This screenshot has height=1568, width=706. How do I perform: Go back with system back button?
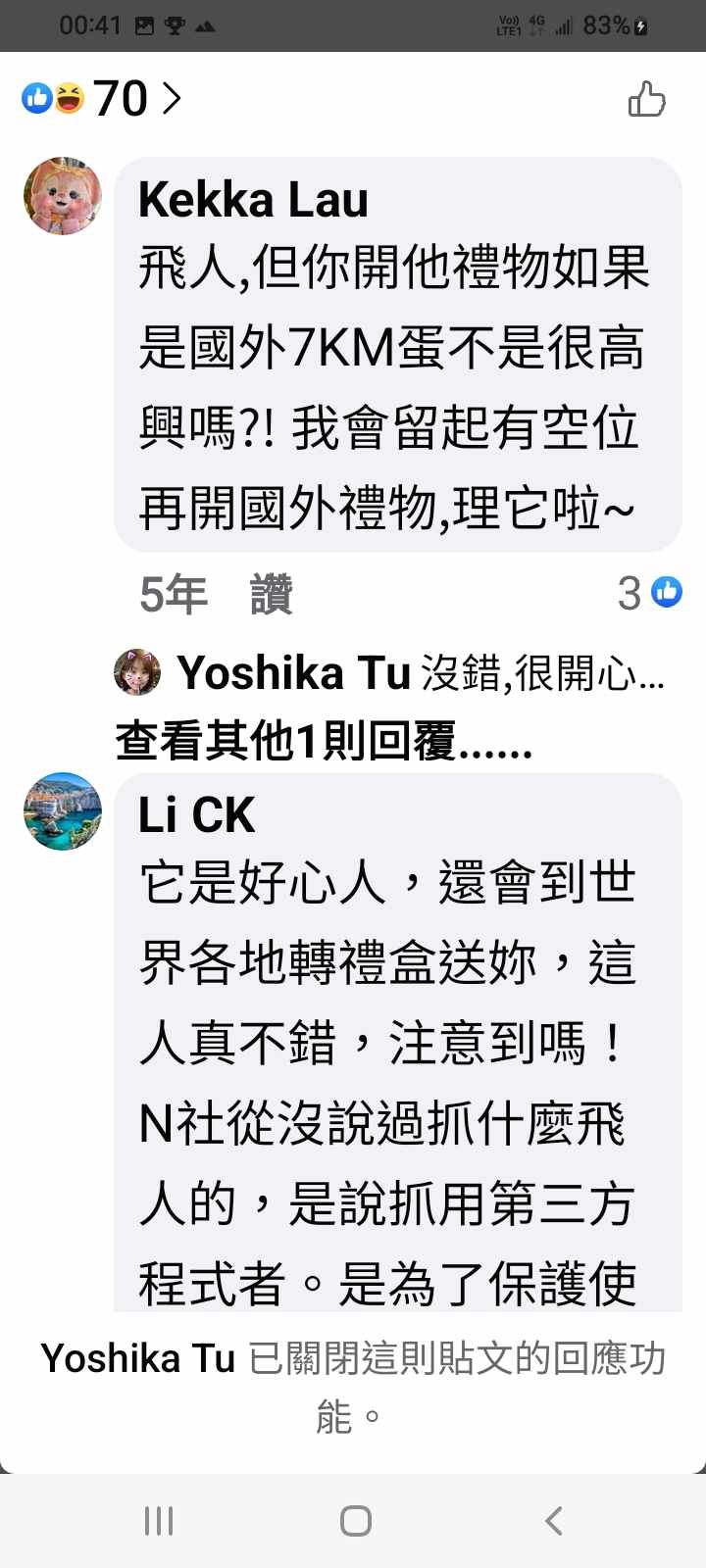(x=553, y=1521)
